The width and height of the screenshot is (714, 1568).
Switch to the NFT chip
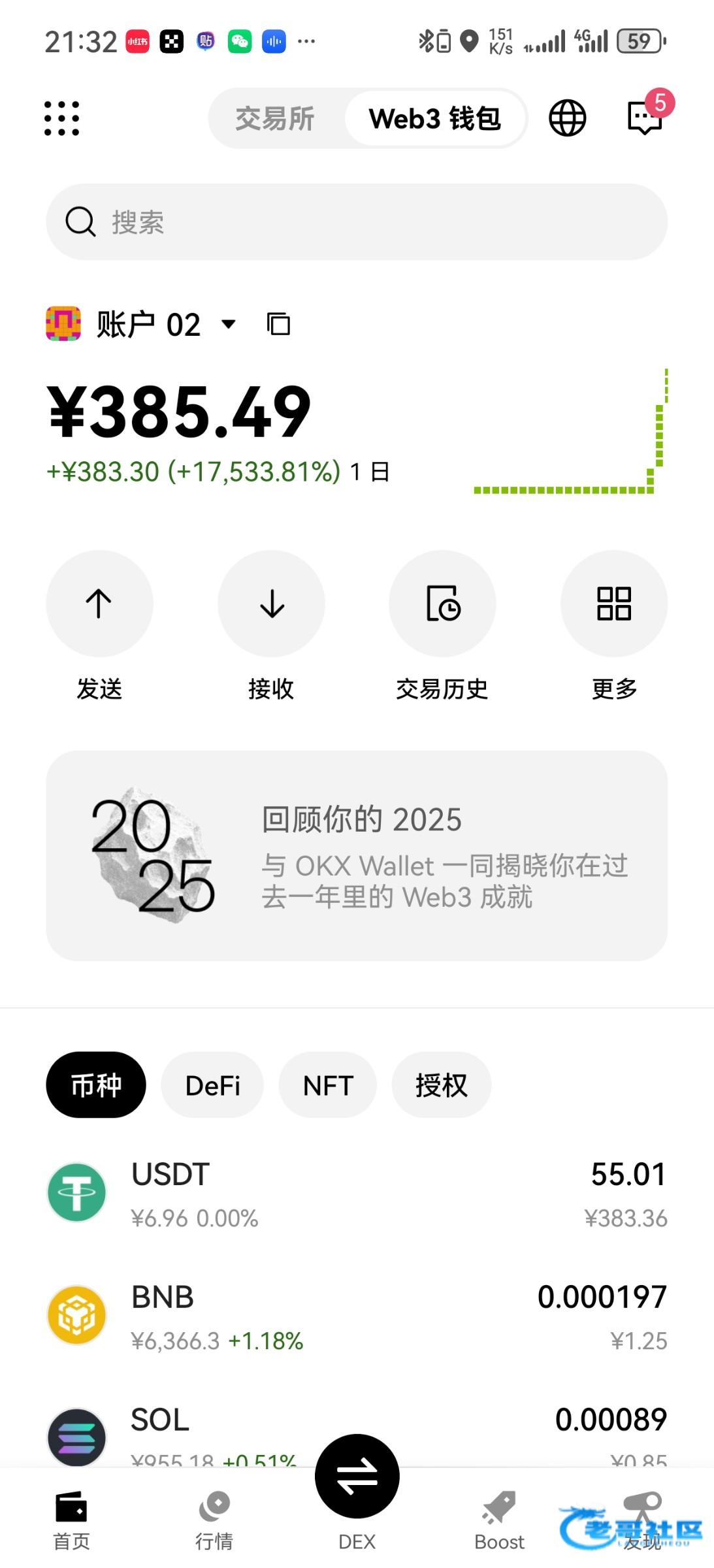point(328,1085)
